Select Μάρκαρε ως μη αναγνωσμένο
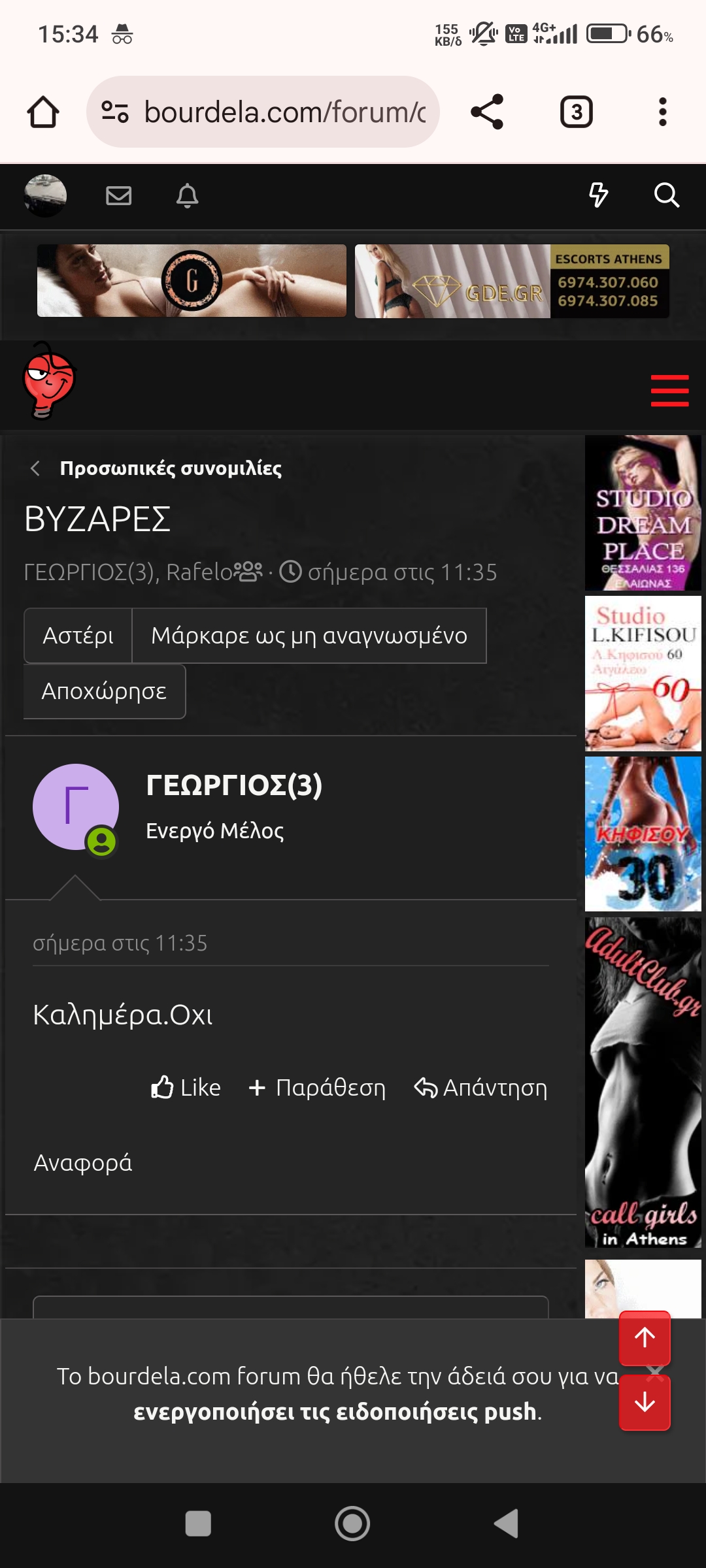Image resolution: width=706 pixels, height=1568 pixels. pyautogui.click(x=309, y=636)
